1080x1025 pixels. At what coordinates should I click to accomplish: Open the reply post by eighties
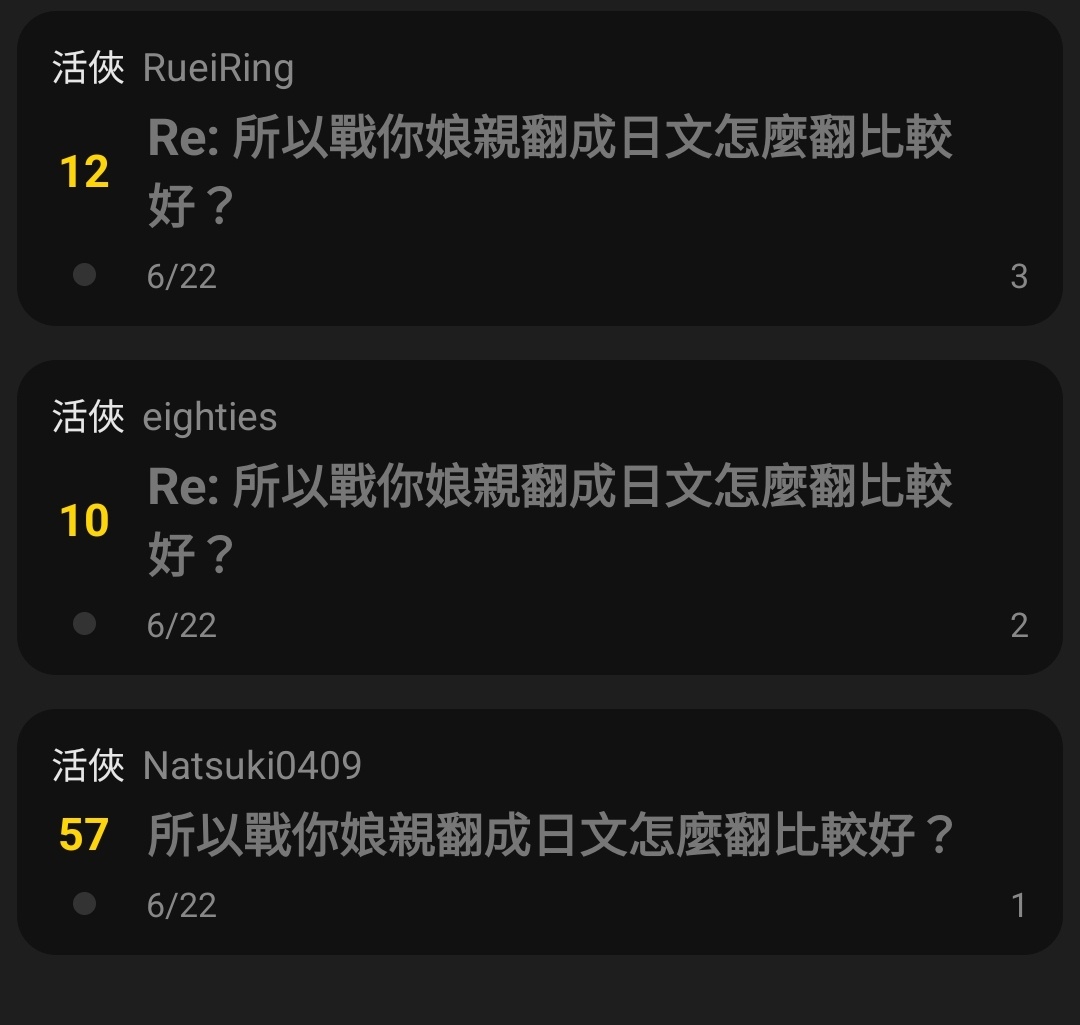tap(548, 520)
